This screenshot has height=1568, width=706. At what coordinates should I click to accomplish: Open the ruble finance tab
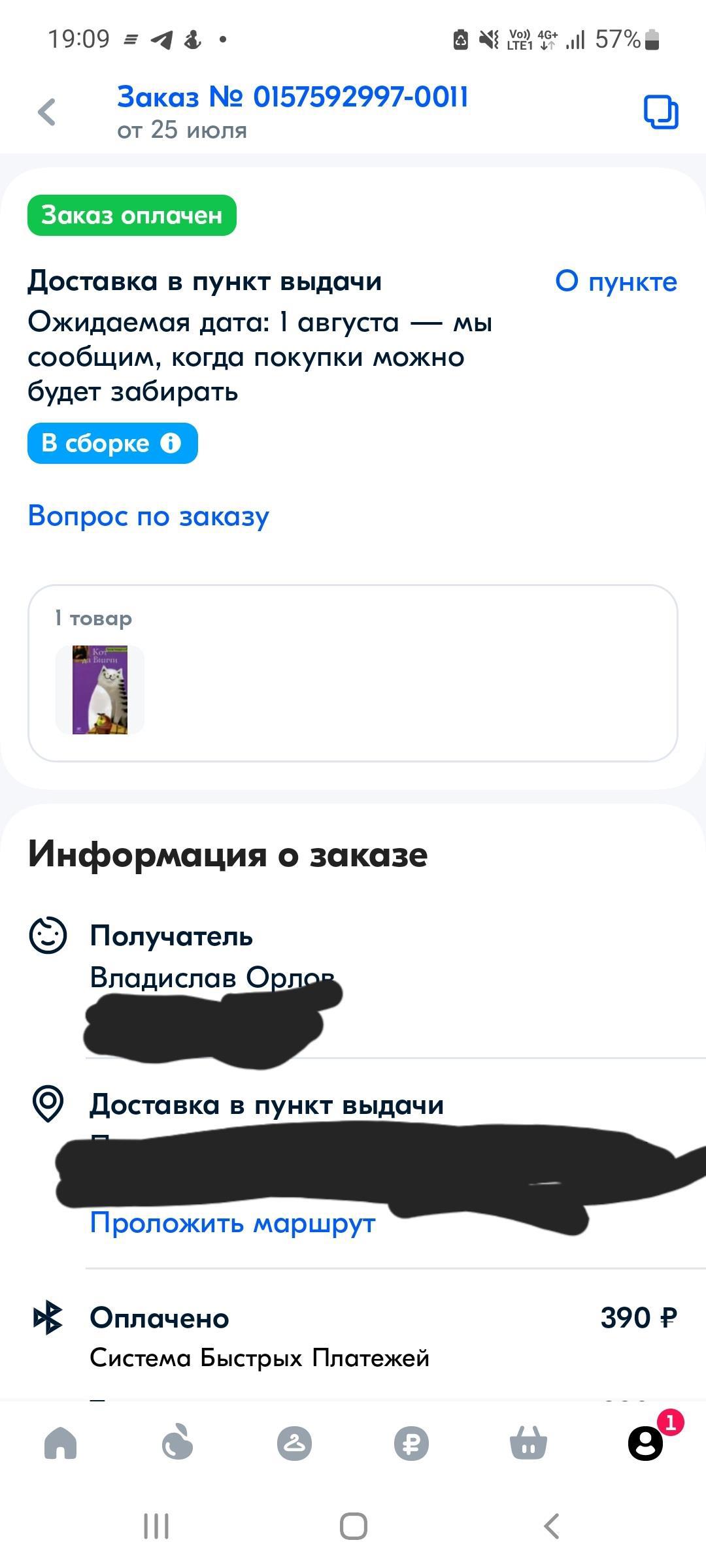point(411,1443)
